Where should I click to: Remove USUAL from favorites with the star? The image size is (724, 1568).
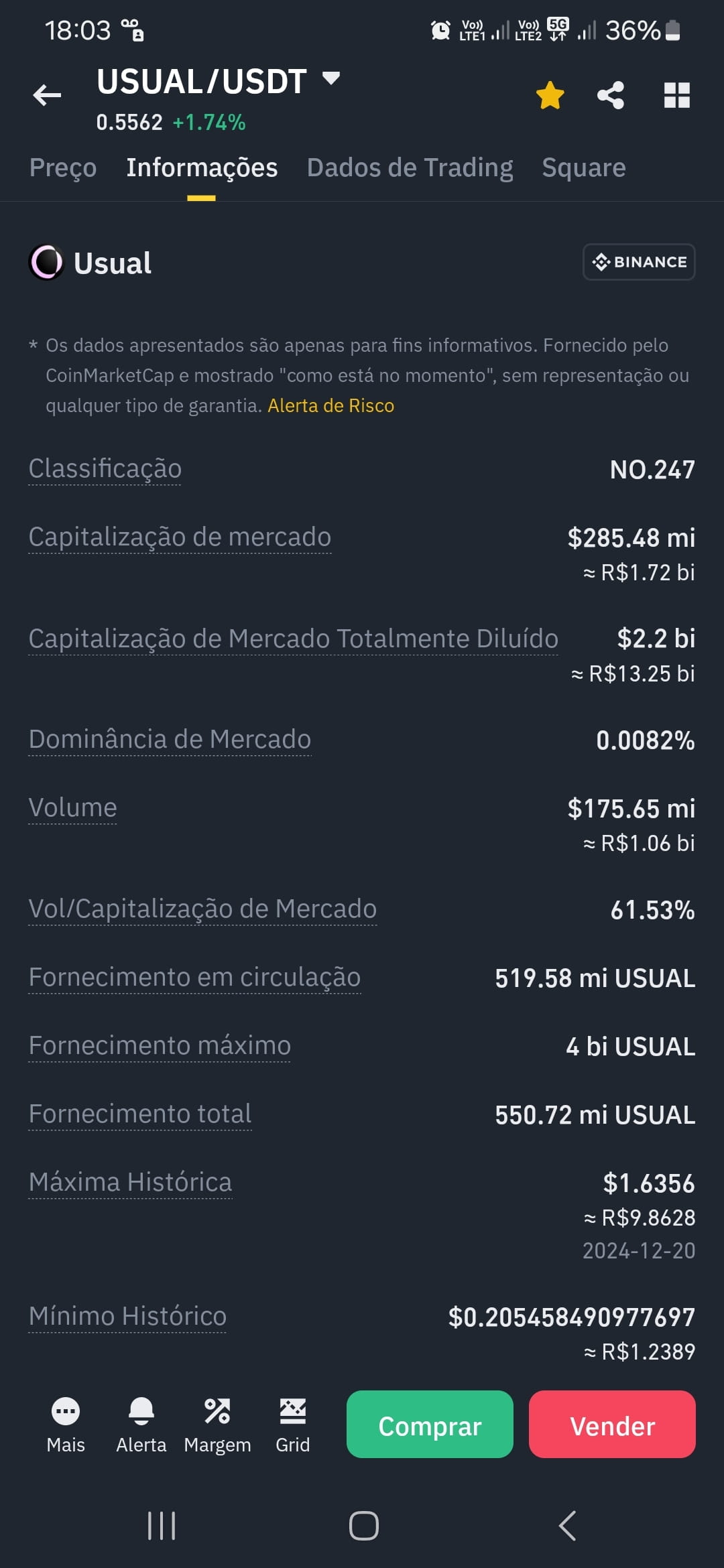(550, 95)
